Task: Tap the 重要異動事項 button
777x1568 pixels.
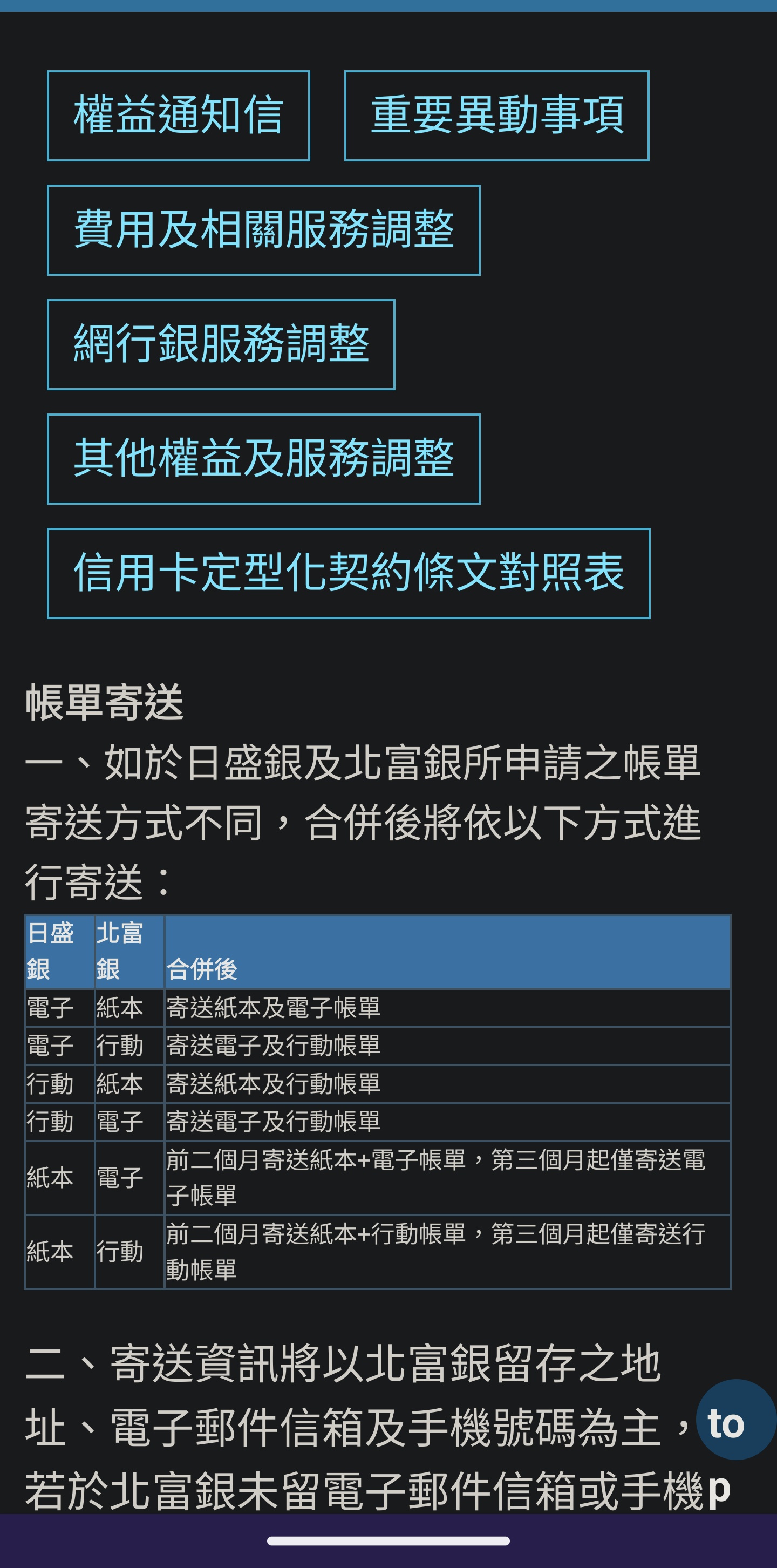Action: [x=496, y=116]
